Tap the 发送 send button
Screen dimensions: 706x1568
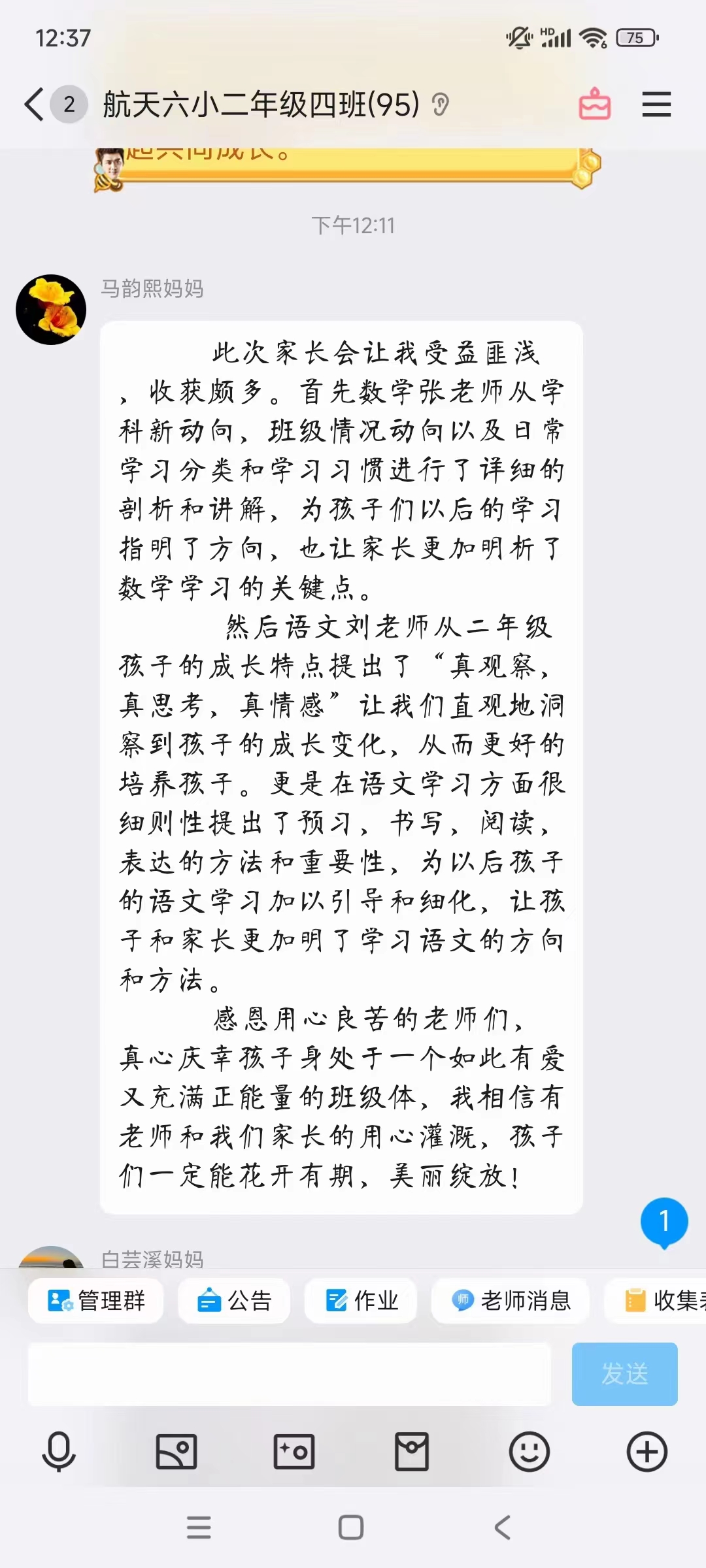tap(624, 1374)
